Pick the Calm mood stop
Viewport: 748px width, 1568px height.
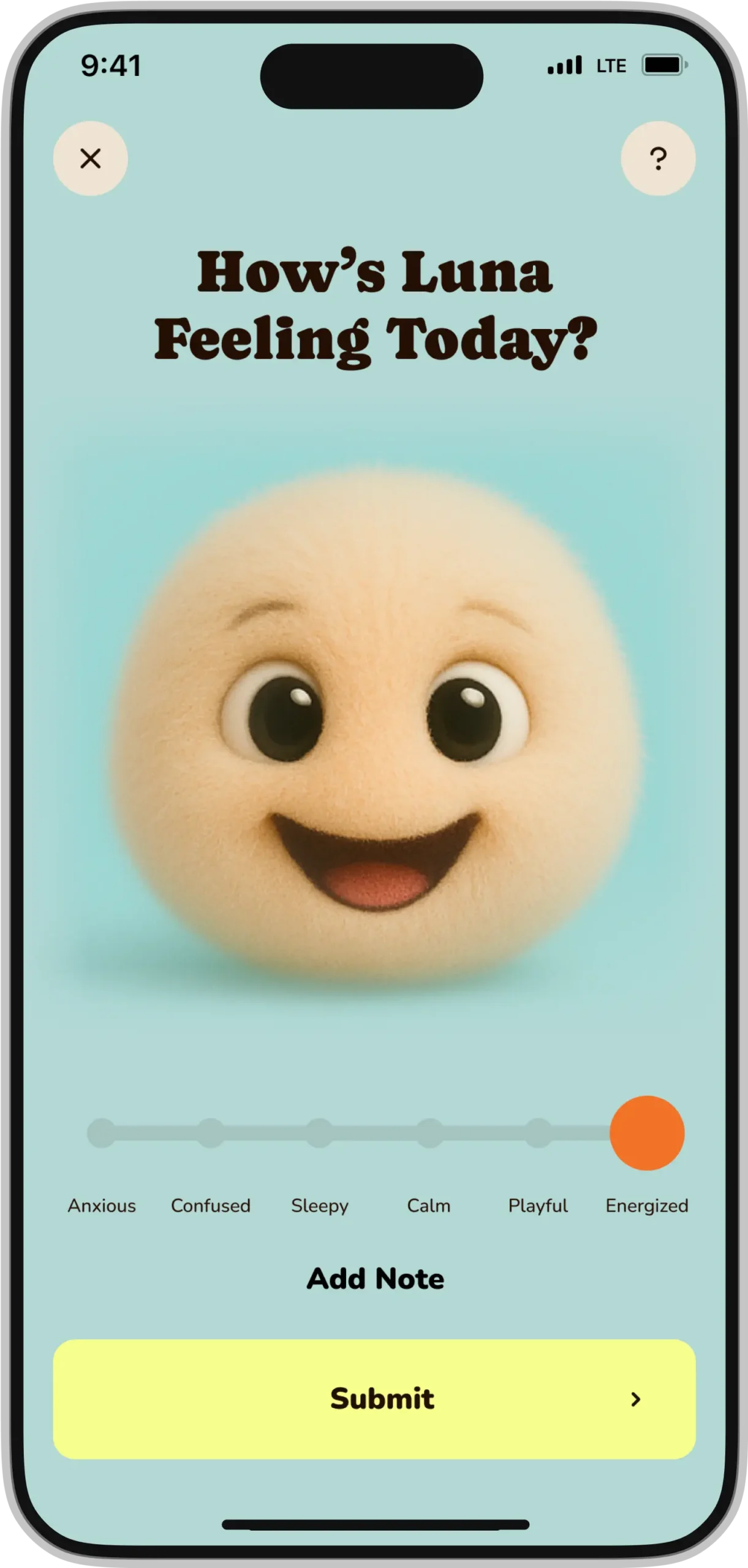[x=429, y=1133]
